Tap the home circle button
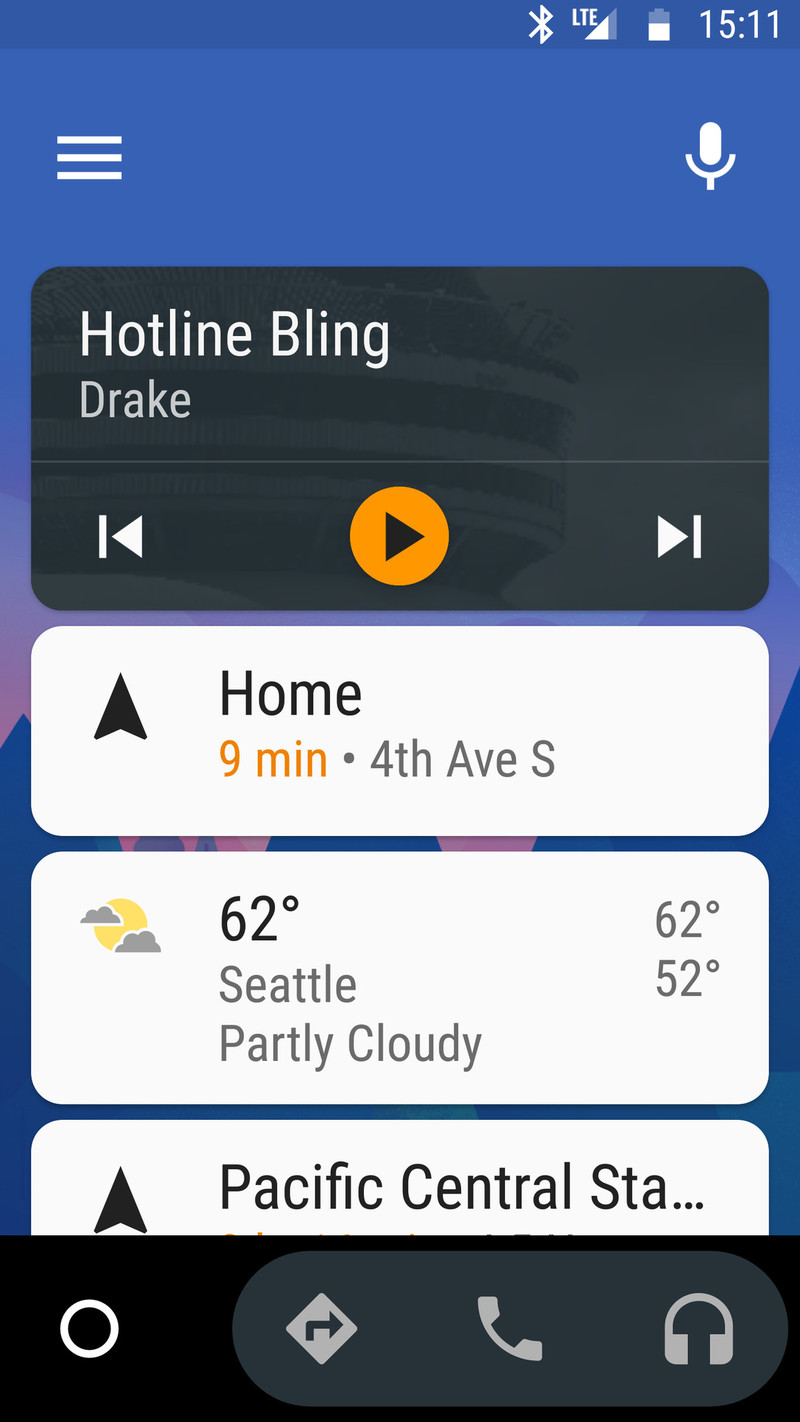Screen dimensions: 800x1422 pos(89,1329)
